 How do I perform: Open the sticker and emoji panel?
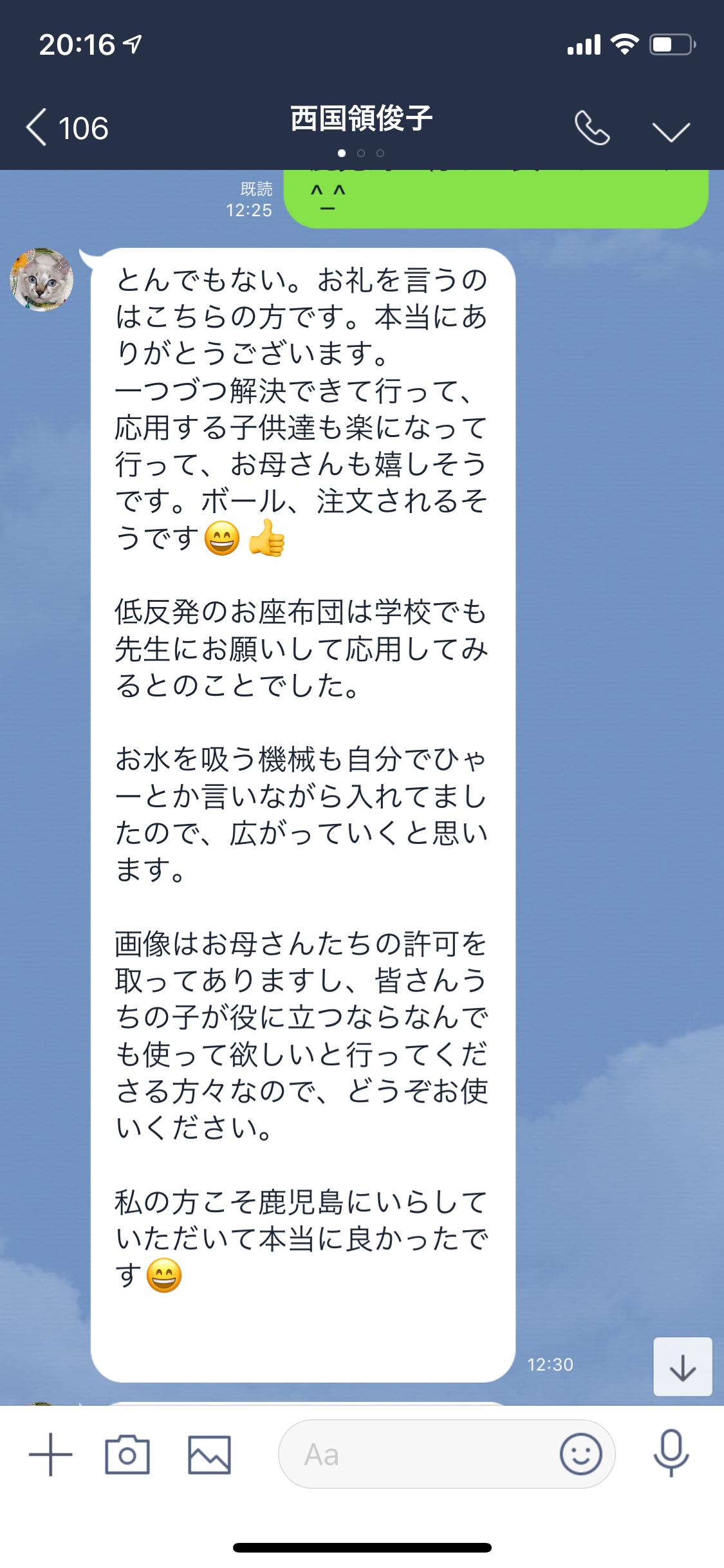coord(581,1454)
